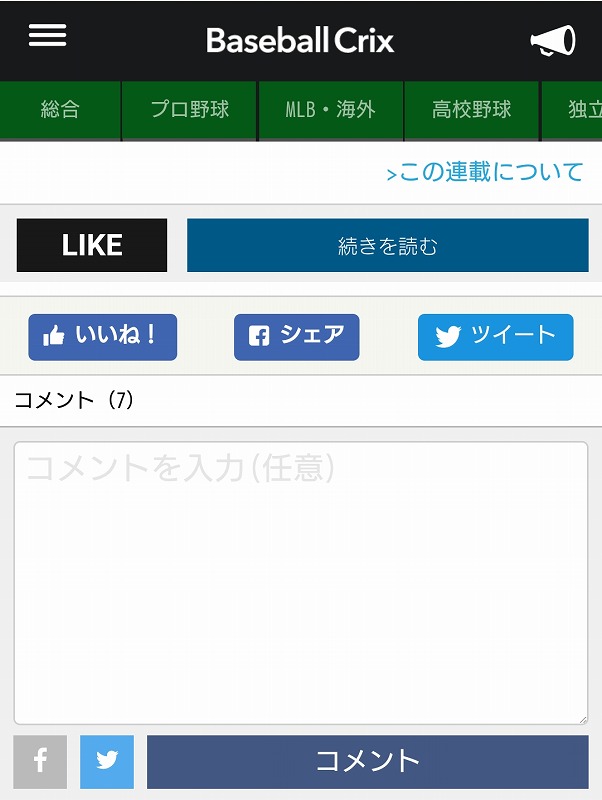Open the 高校野球 tab
This screenshot has height=800, width=602.
coord(472,110)
